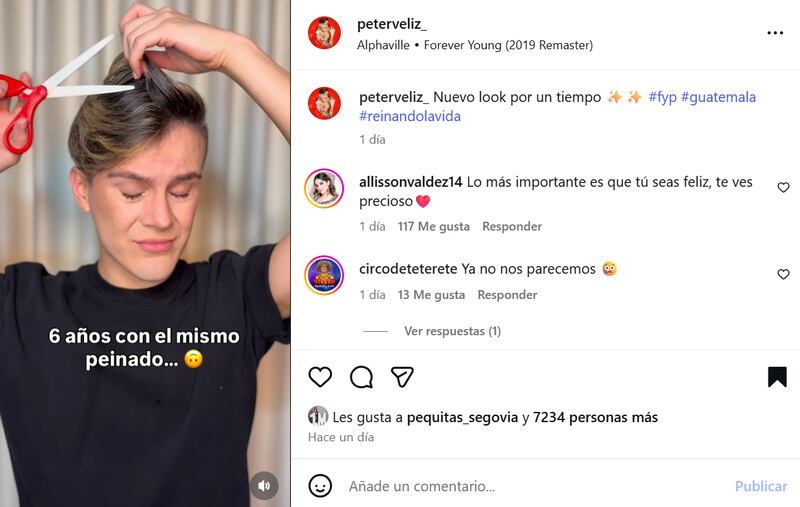Open the three-dot options menu

click(775, 33)
